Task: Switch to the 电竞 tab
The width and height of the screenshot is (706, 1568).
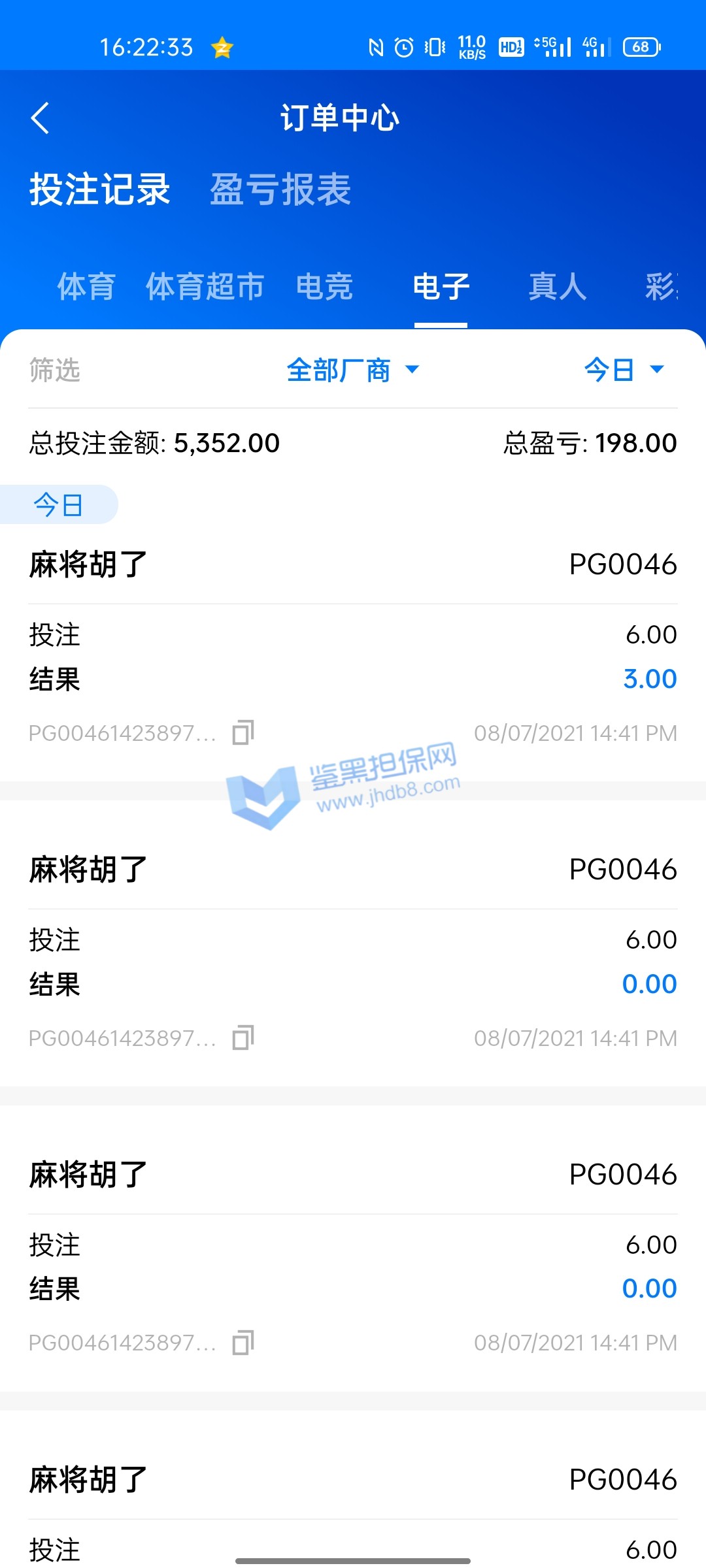Action: coord(324,287)
